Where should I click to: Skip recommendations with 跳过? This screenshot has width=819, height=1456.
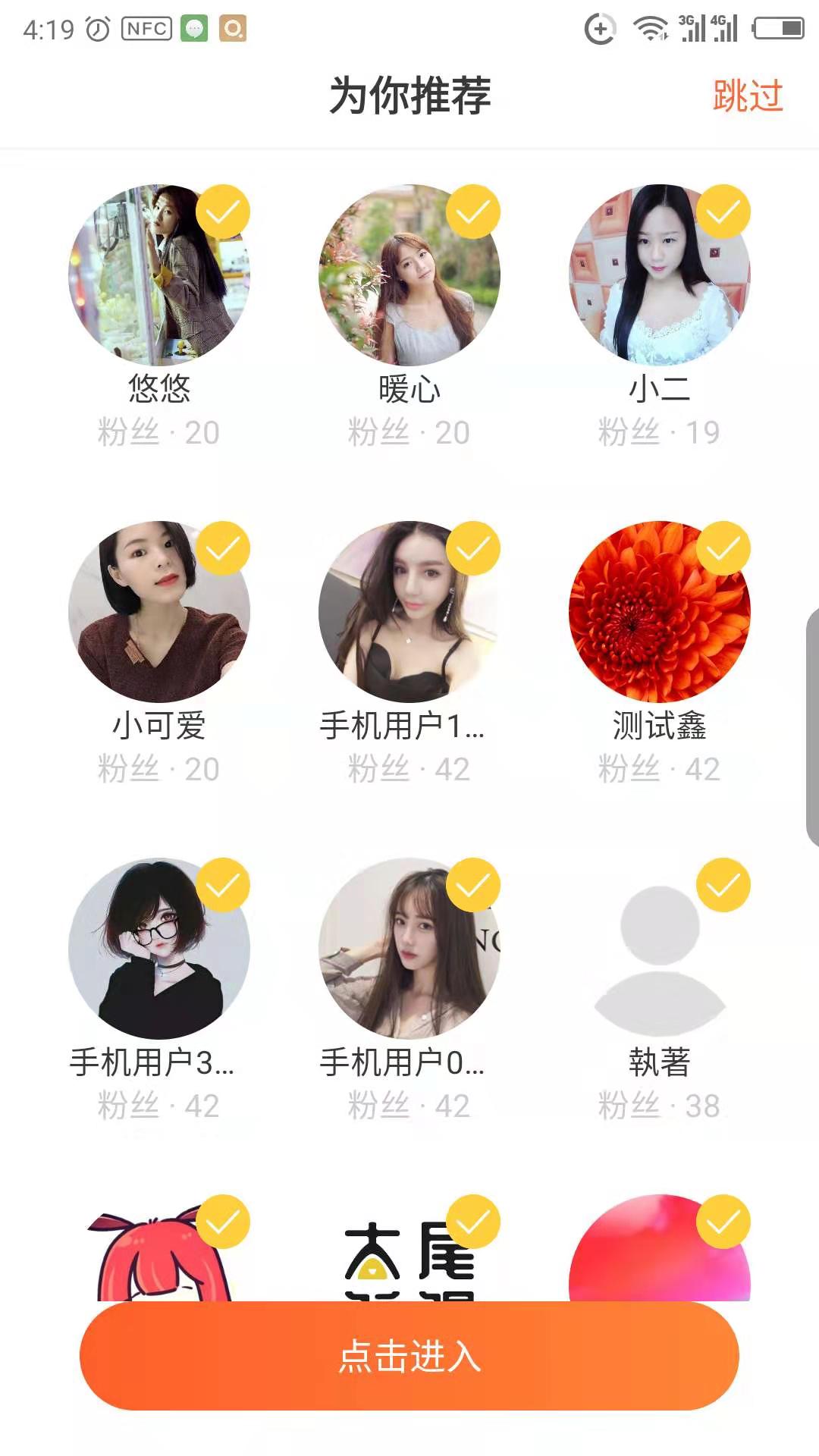(x=748, y=96)
